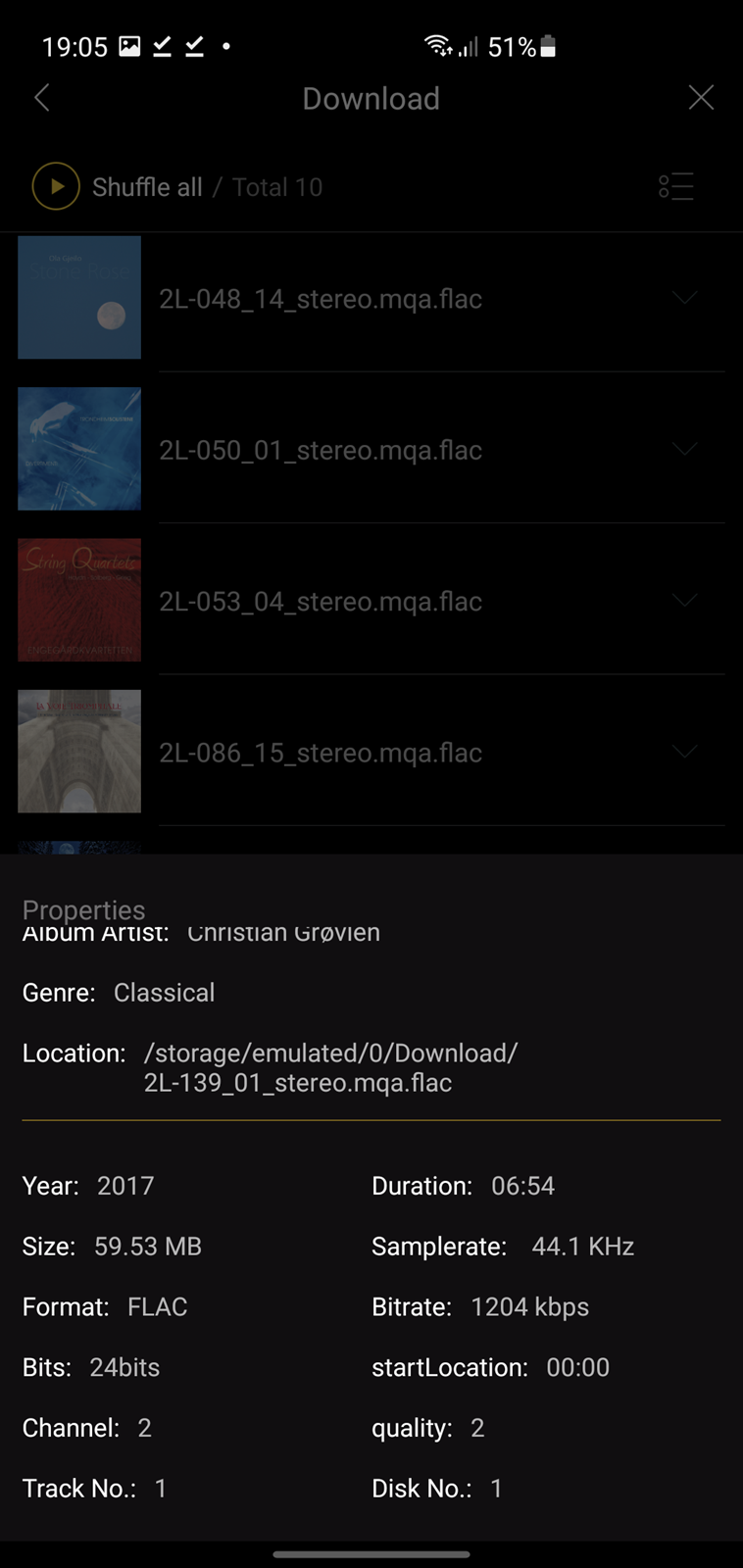Expand options for 2L-048_14_stereo.mqa.flac
Screen dimensions: 743x1568
point(685,297)
